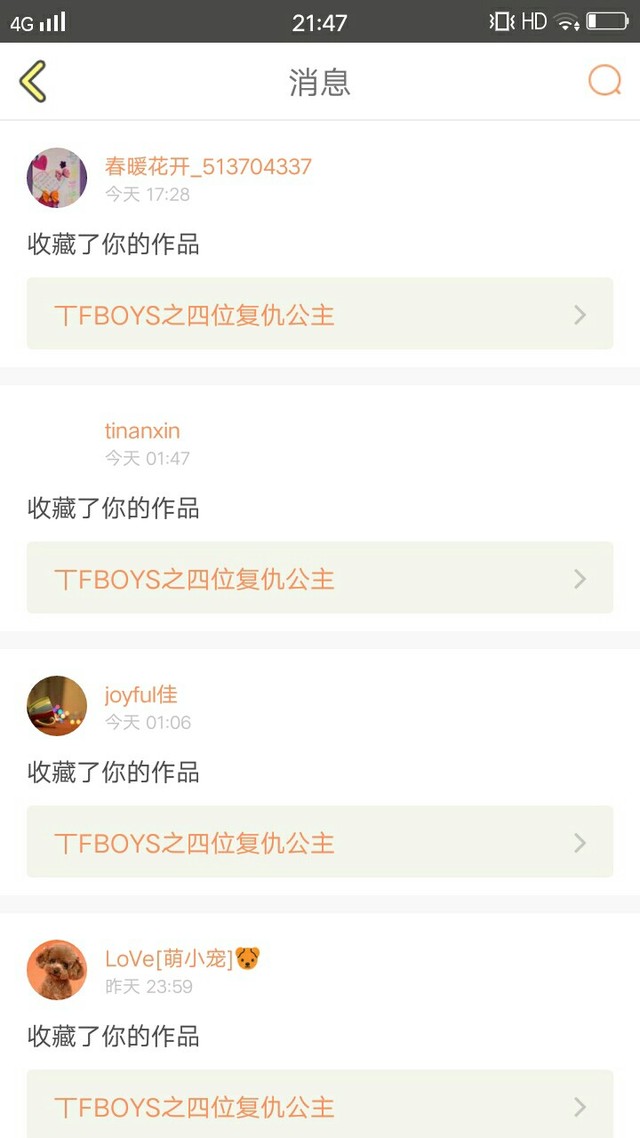
Task: View tinanxin's profile by username
Action: coord(142,430)
